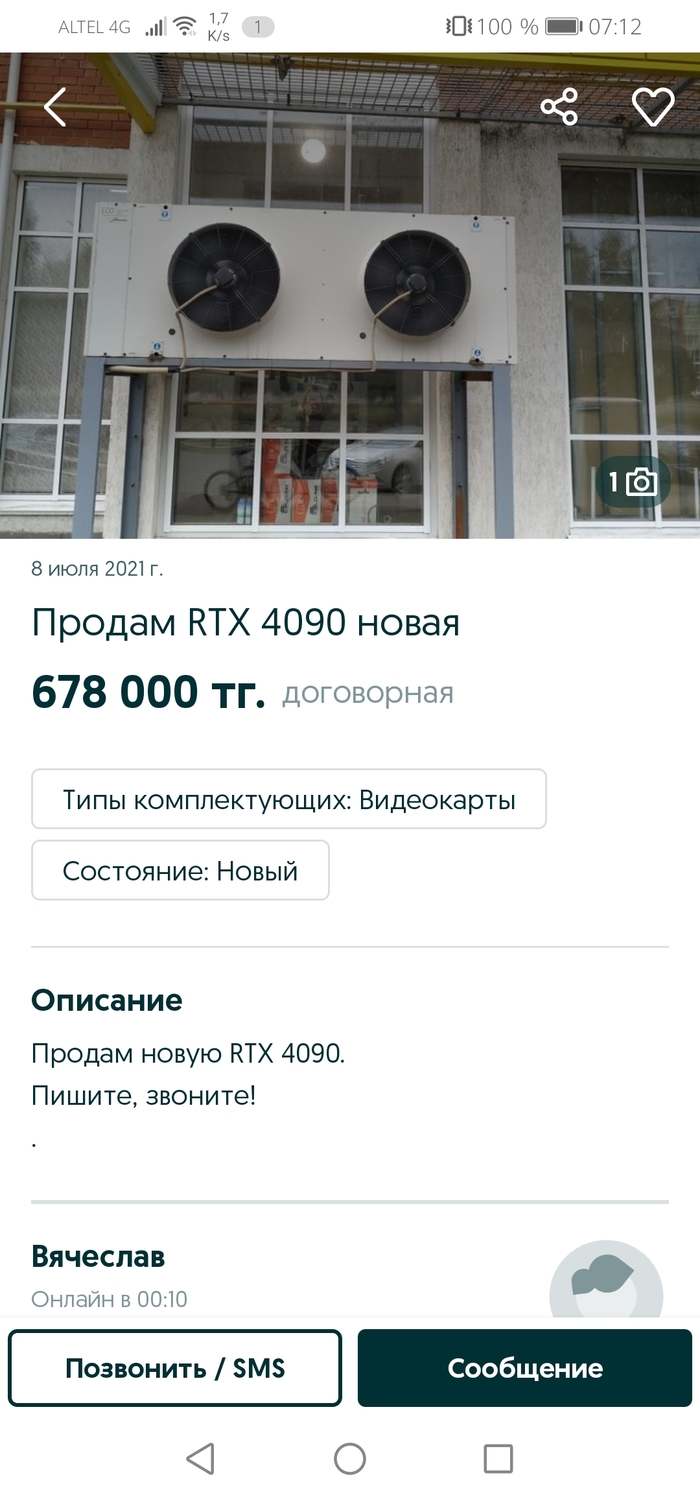Add the listing to favorites with heart
The width and height of the screenshot is (700, 1499).
pos(653,107)
